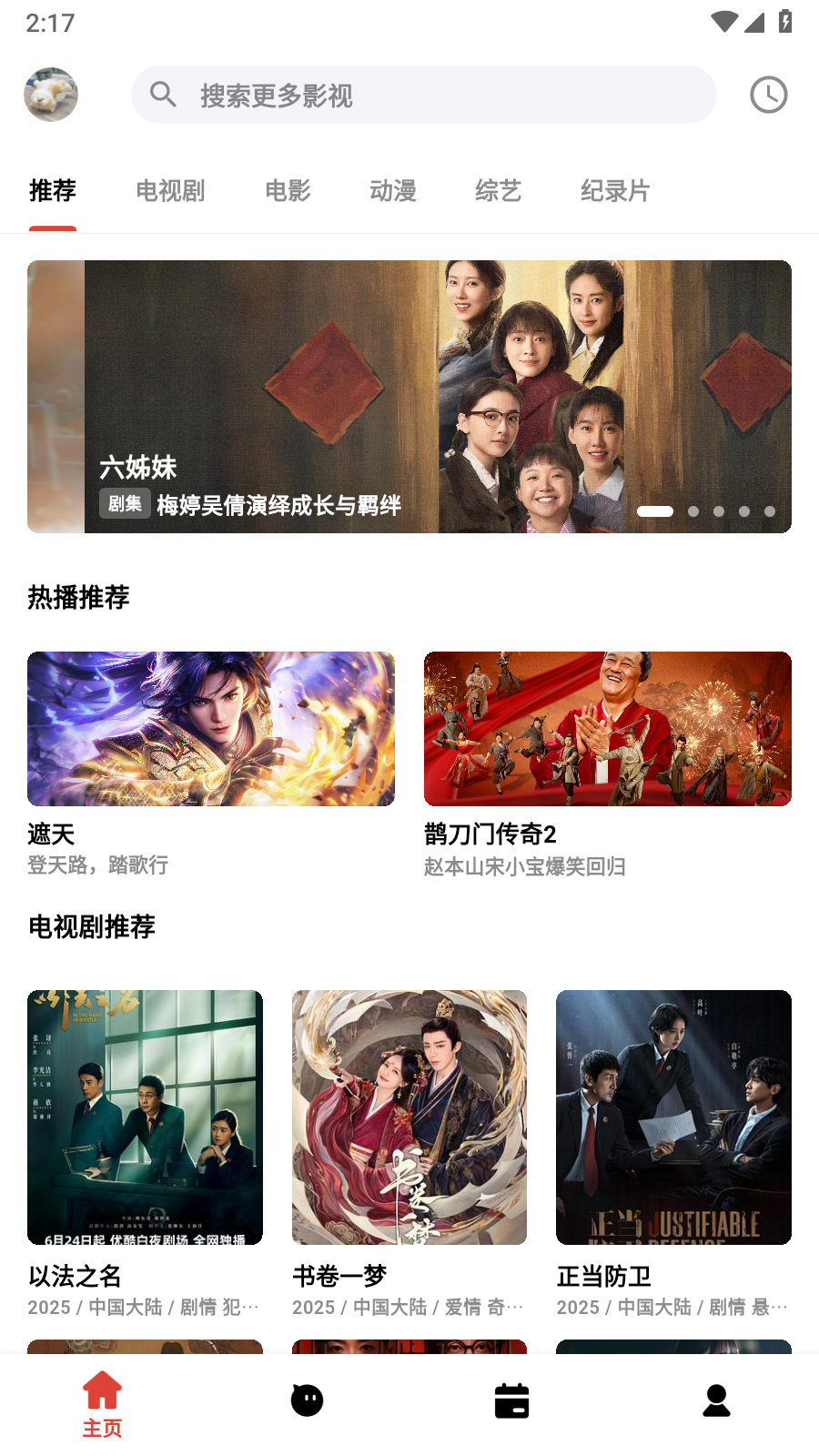
Task: Go to the 综艺 tab
Action: pyautogui.click(x=498, y=191)
